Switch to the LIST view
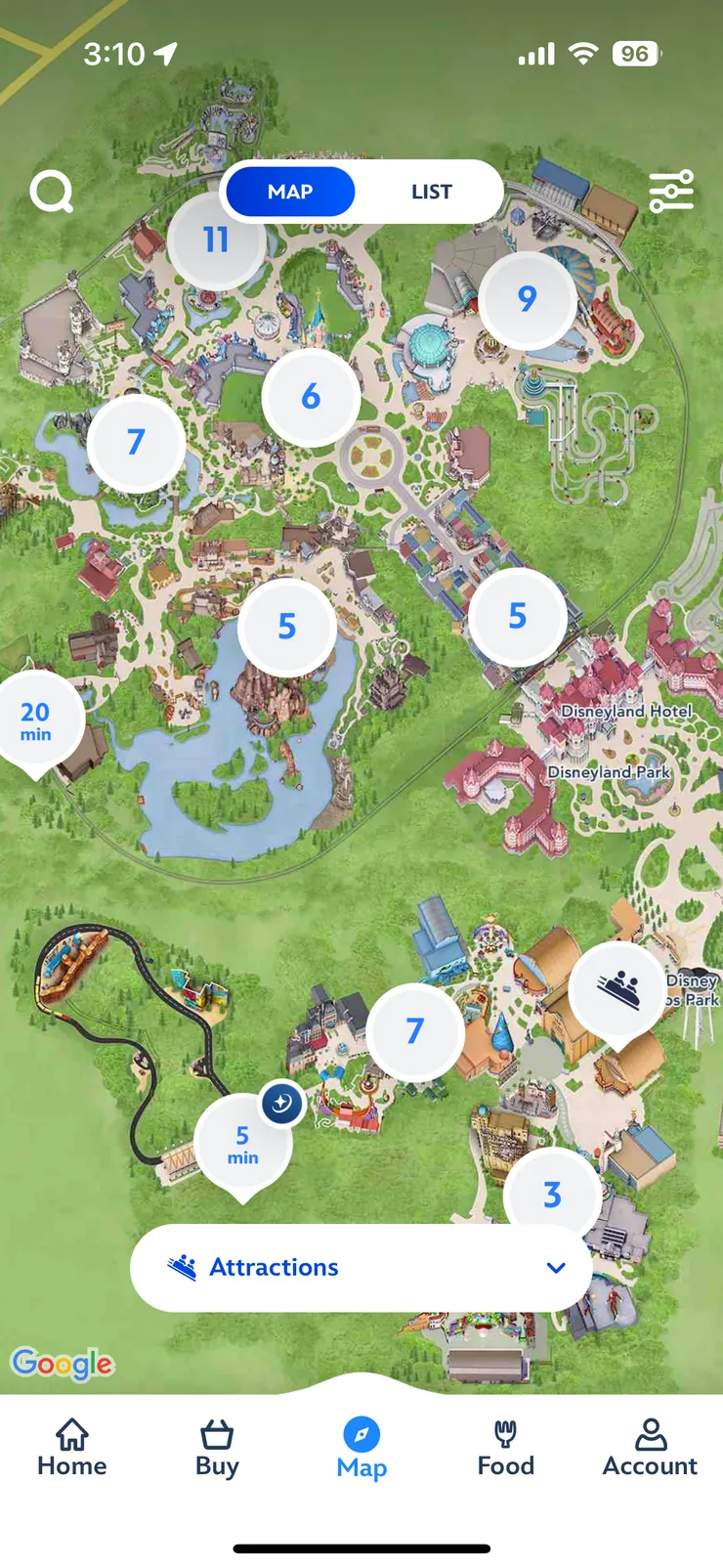The image size is (723, 1568). [x=431, y=192]
